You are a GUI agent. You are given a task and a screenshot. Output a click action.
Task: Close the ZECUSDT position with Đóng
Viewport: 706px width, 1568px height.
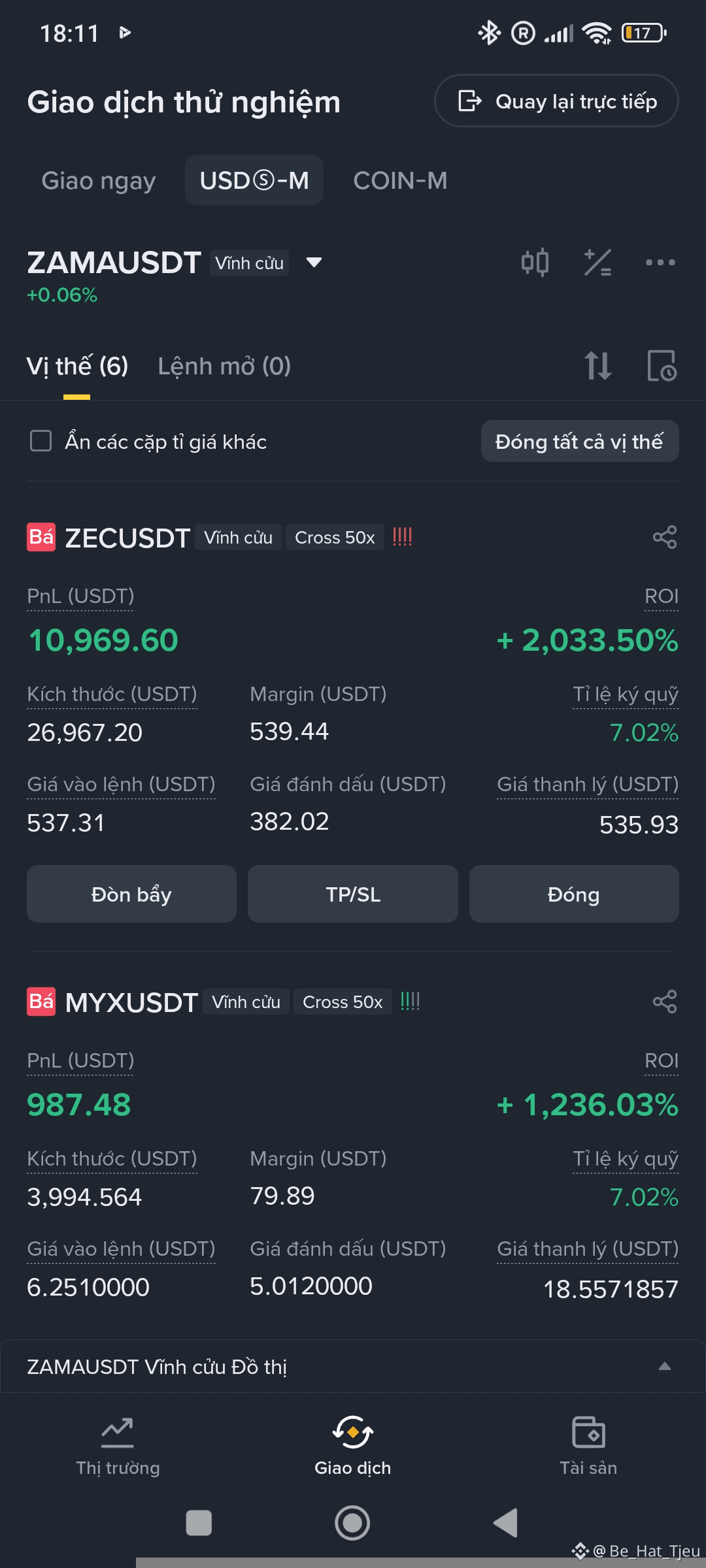point(574,894)
